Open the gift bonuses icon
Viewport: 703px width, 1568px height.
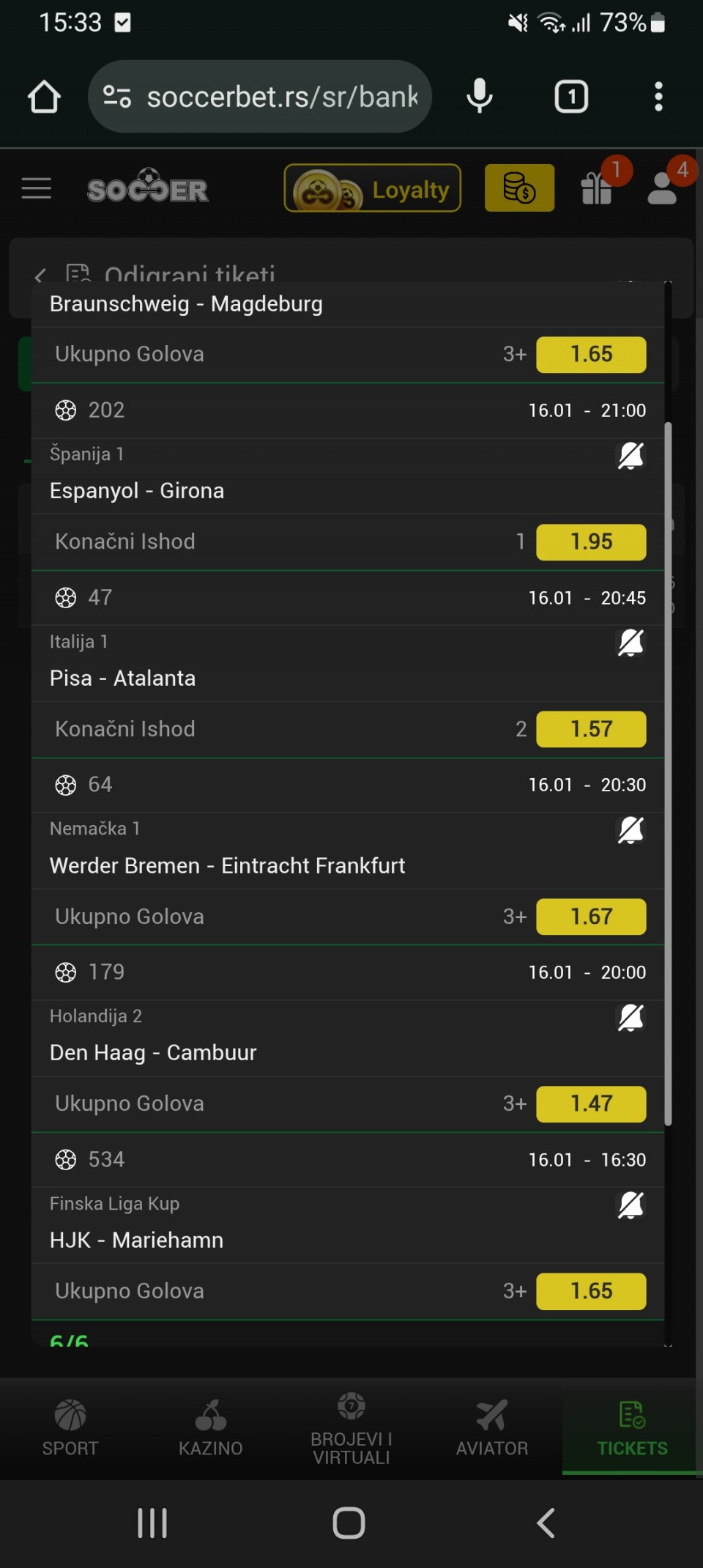[597, 188]
